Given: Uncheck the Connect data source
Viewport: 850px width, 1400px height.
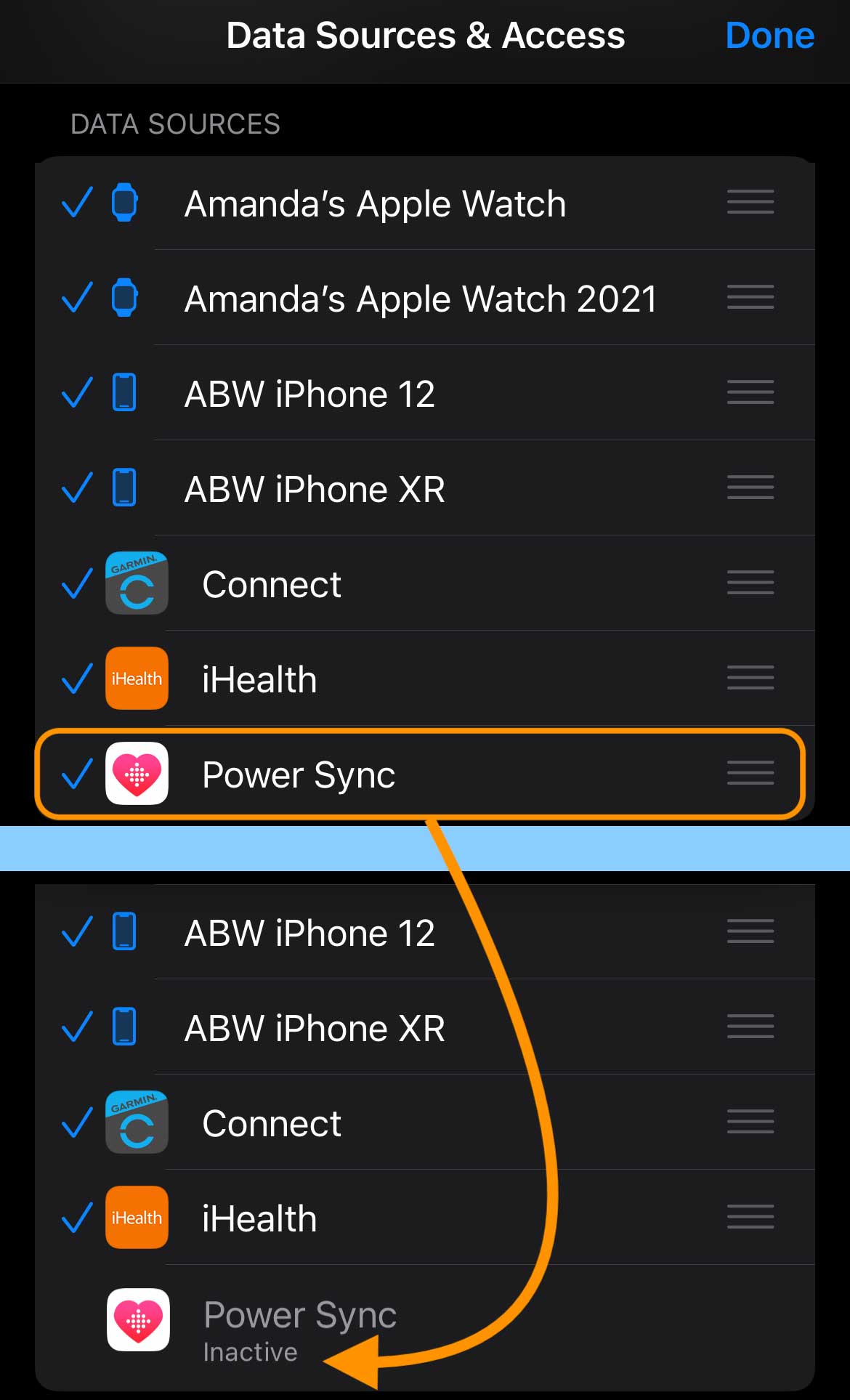Looking at the screenshot, I should point(78,583).
